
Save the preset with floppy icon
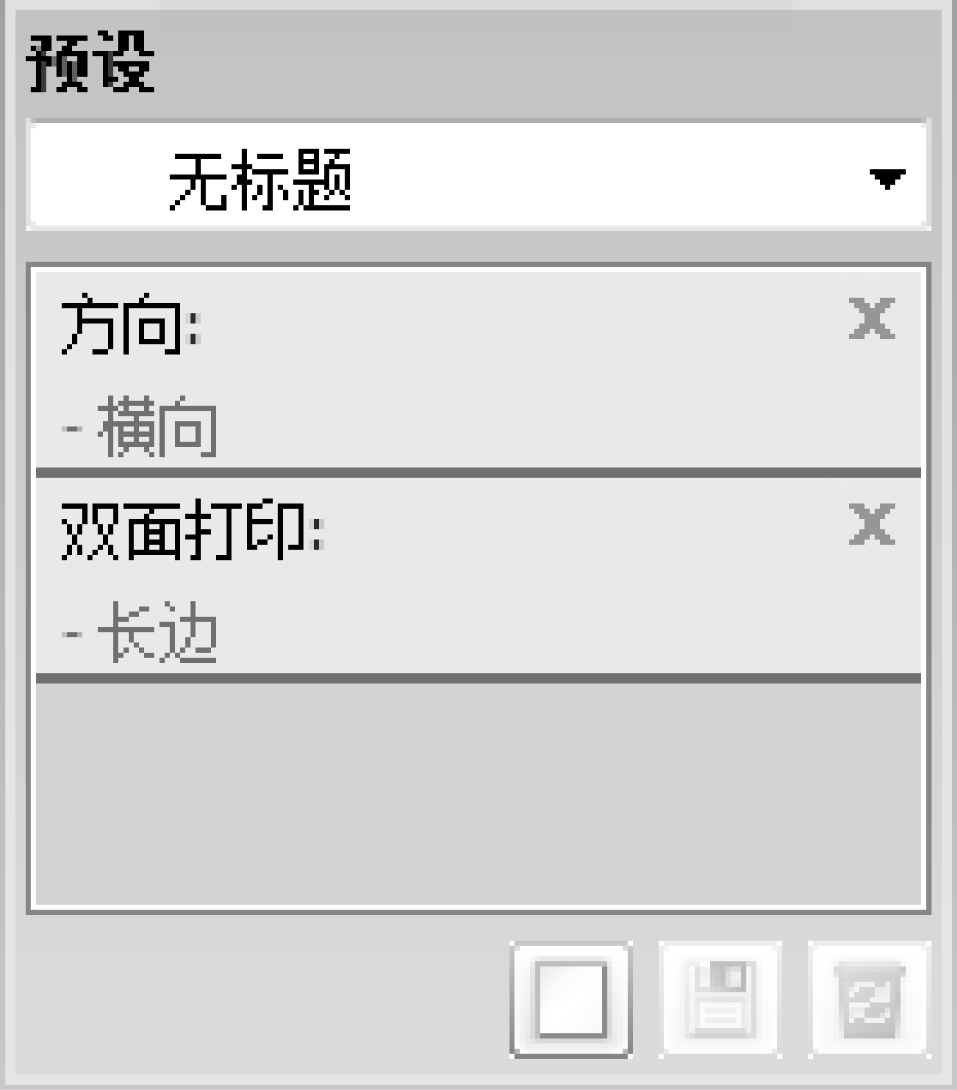click(x=720, y=998)
